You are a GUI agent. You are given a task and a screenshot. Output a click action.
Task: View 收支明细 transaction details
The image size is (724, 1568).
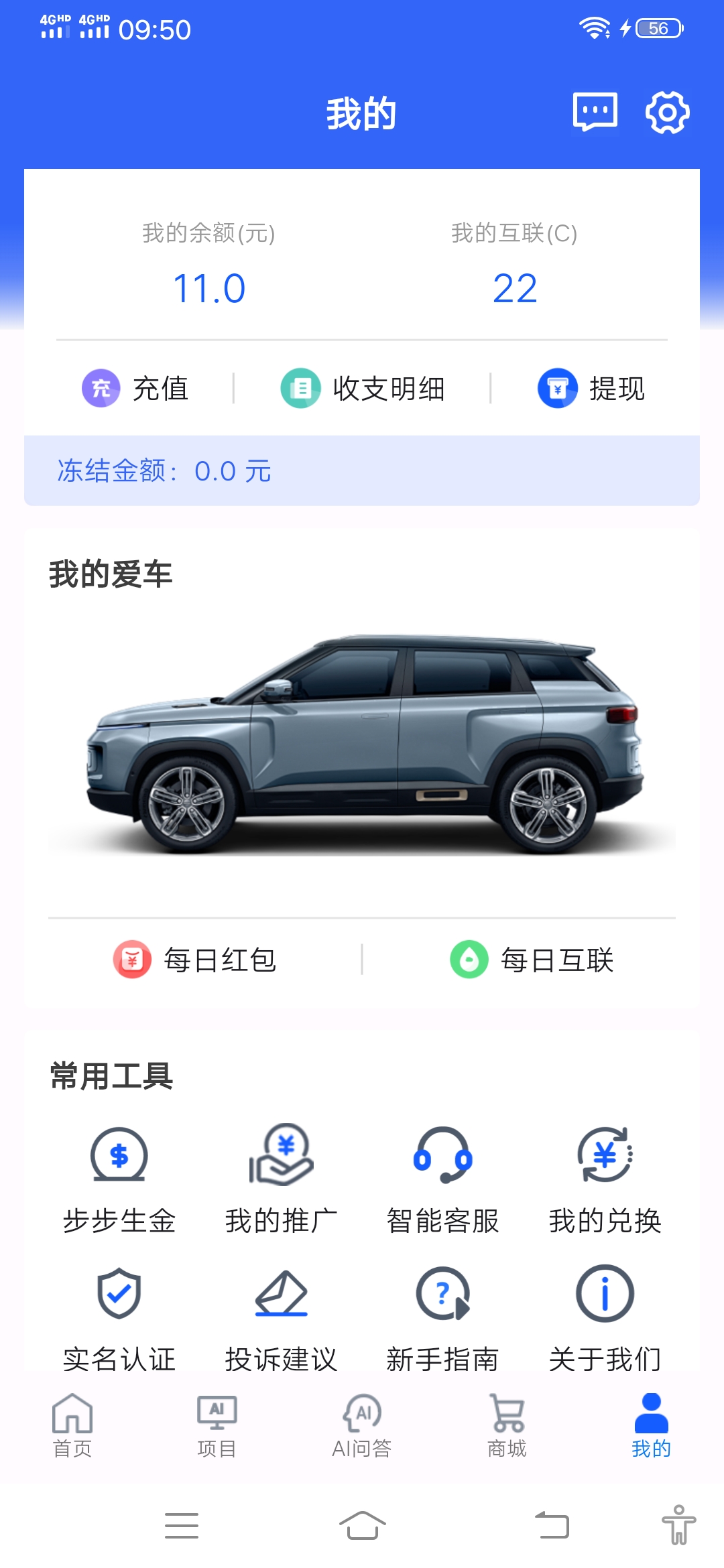pos(363,388)
